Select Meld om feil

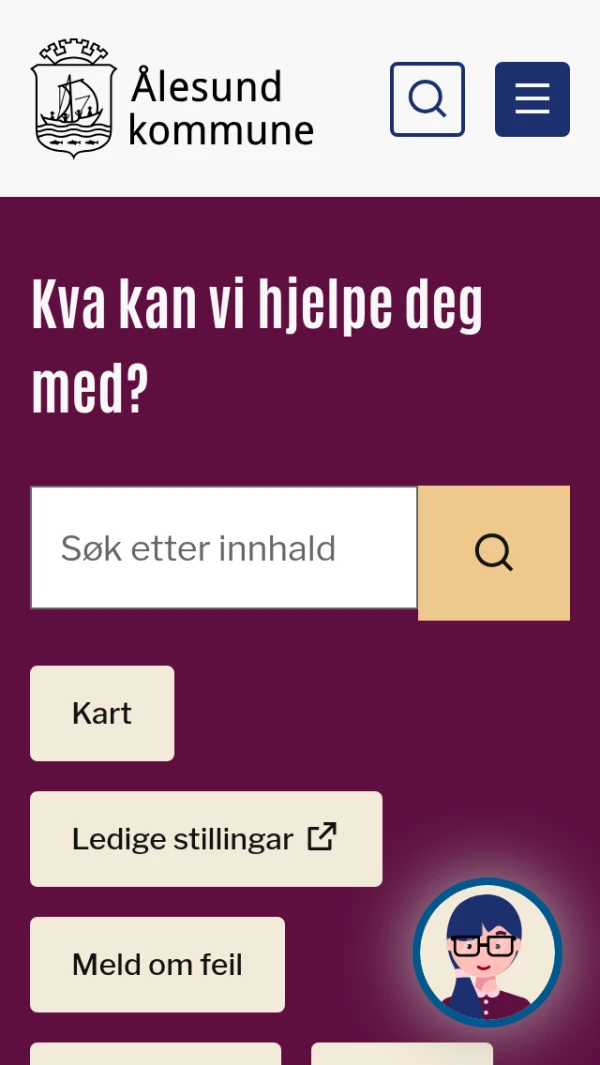[x=157, y=964]
